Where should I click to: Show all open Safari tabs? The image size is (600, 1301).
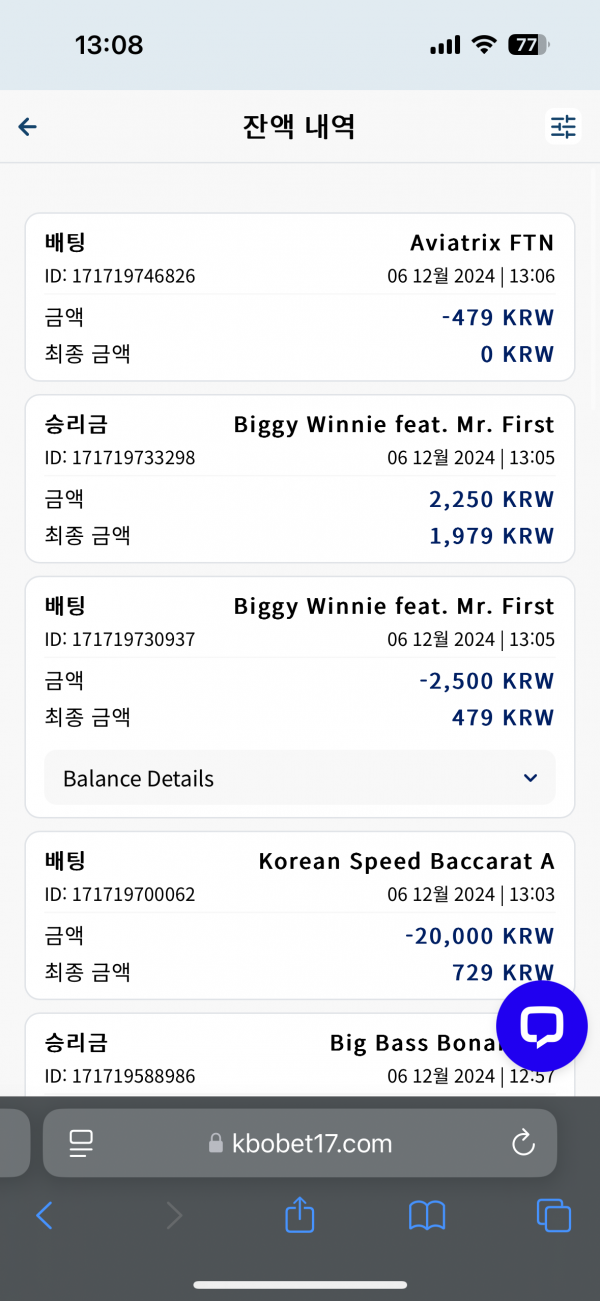pyautogui.click(x=553, y=1215)
